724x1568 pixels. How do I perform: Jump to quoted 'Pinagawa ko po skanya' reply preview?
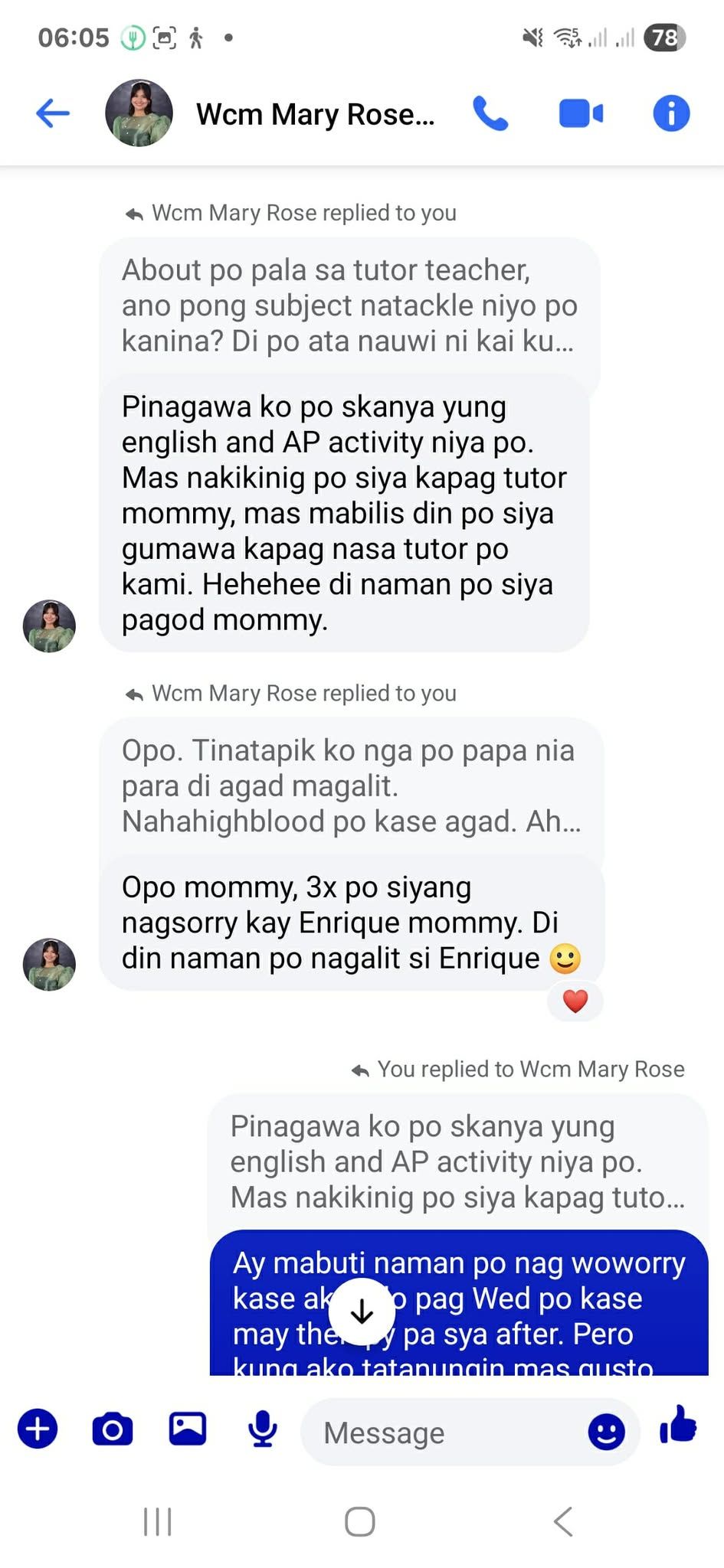[x=457, y=1161]
